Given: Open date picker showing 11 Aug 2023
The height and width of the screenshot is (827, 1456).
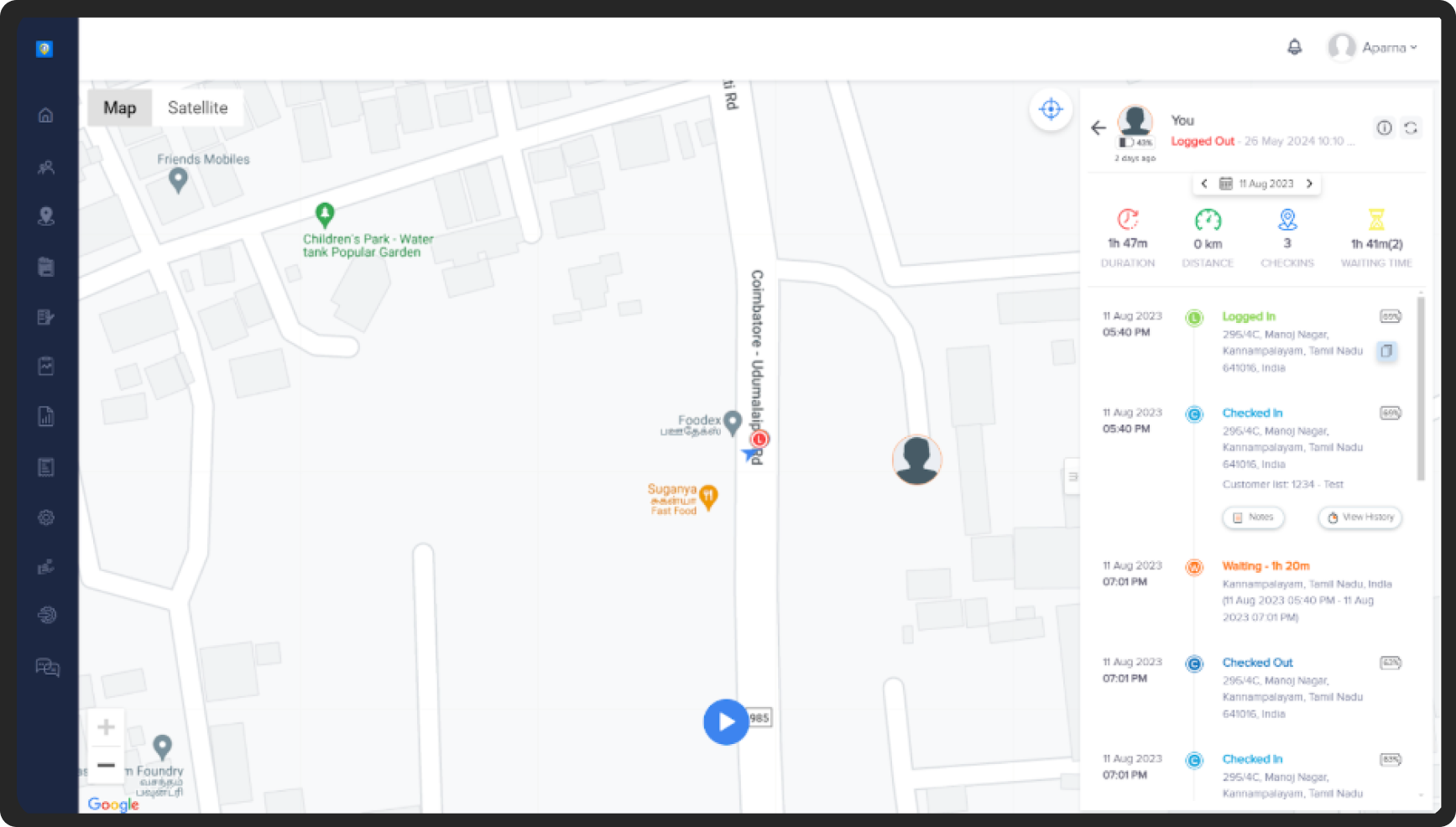Looking at the screenshot, I should 1257,183.
